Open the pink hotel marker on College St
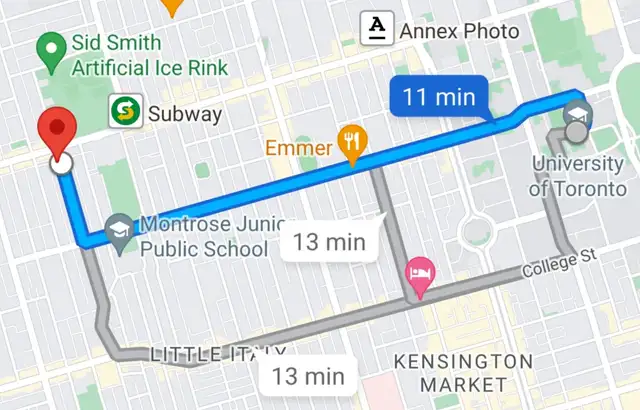 [x=419, y=273]
